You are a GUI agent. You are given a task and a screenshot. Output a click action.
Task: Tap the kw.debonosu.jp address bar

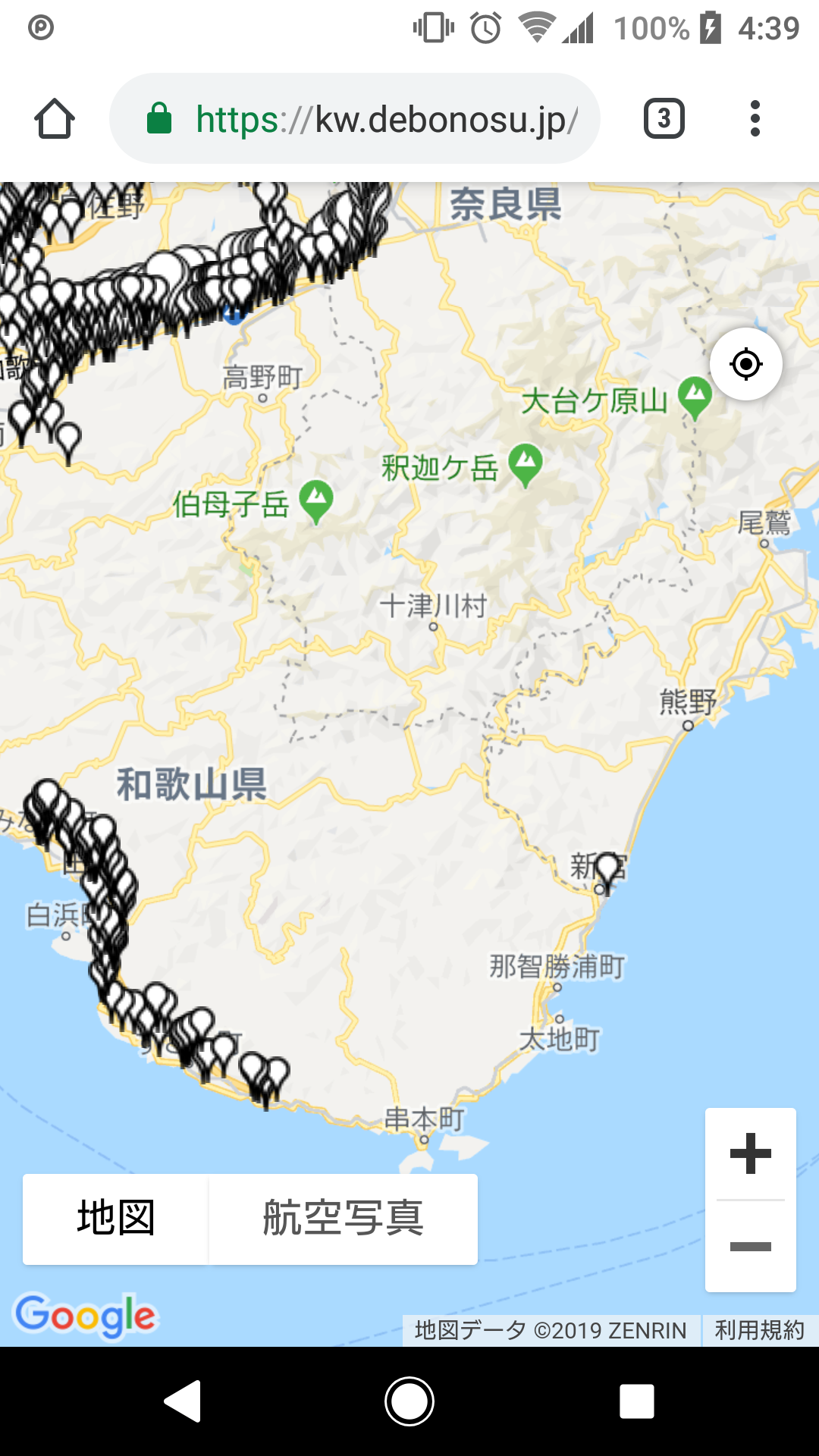click(x=355, y=119)
